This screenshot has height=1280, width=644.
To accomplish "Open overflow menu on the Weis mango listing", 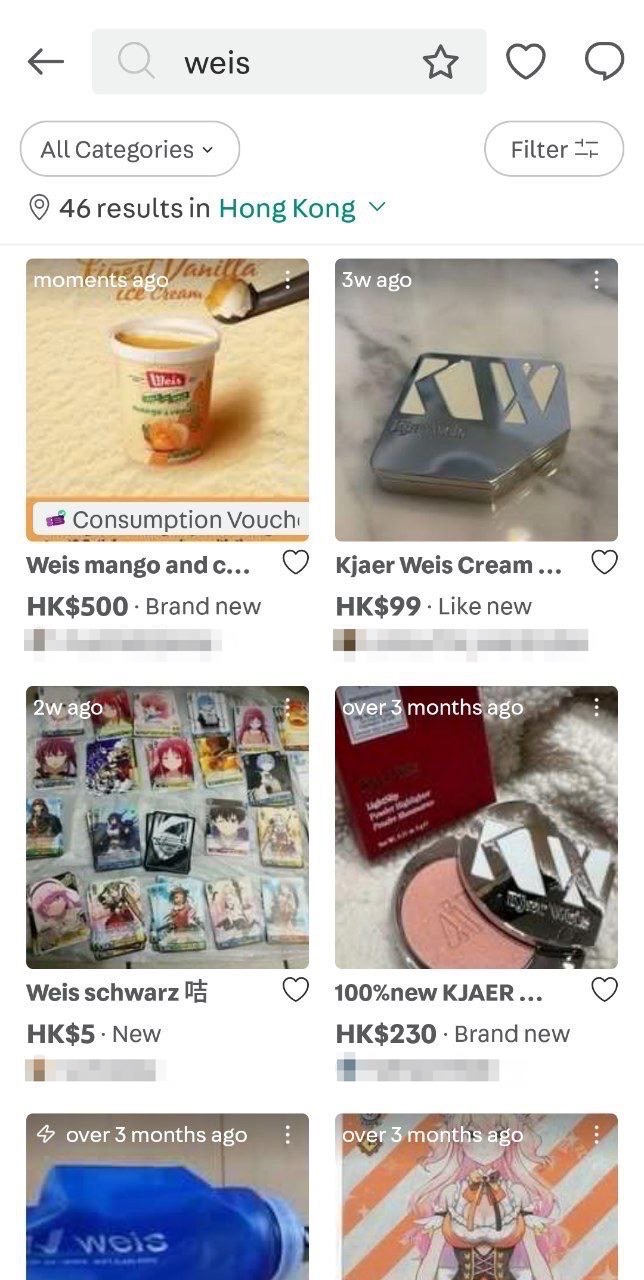I will [x=287, y=280].
